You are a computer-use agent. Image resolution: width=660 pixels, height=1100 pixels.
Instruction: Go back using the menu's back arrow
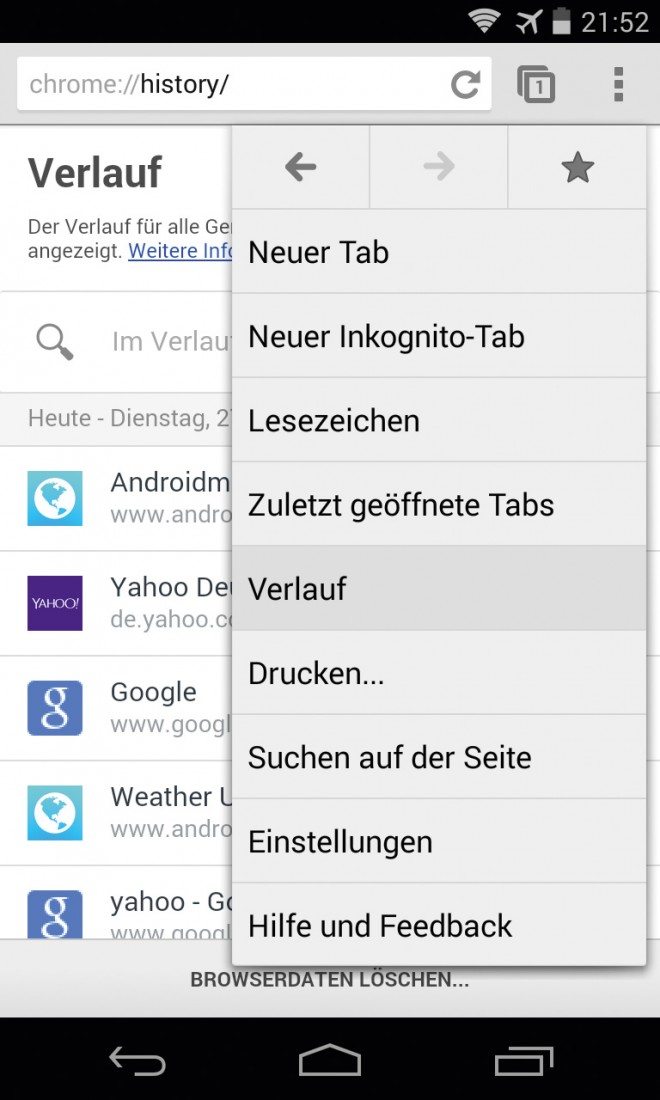(300, 168)
